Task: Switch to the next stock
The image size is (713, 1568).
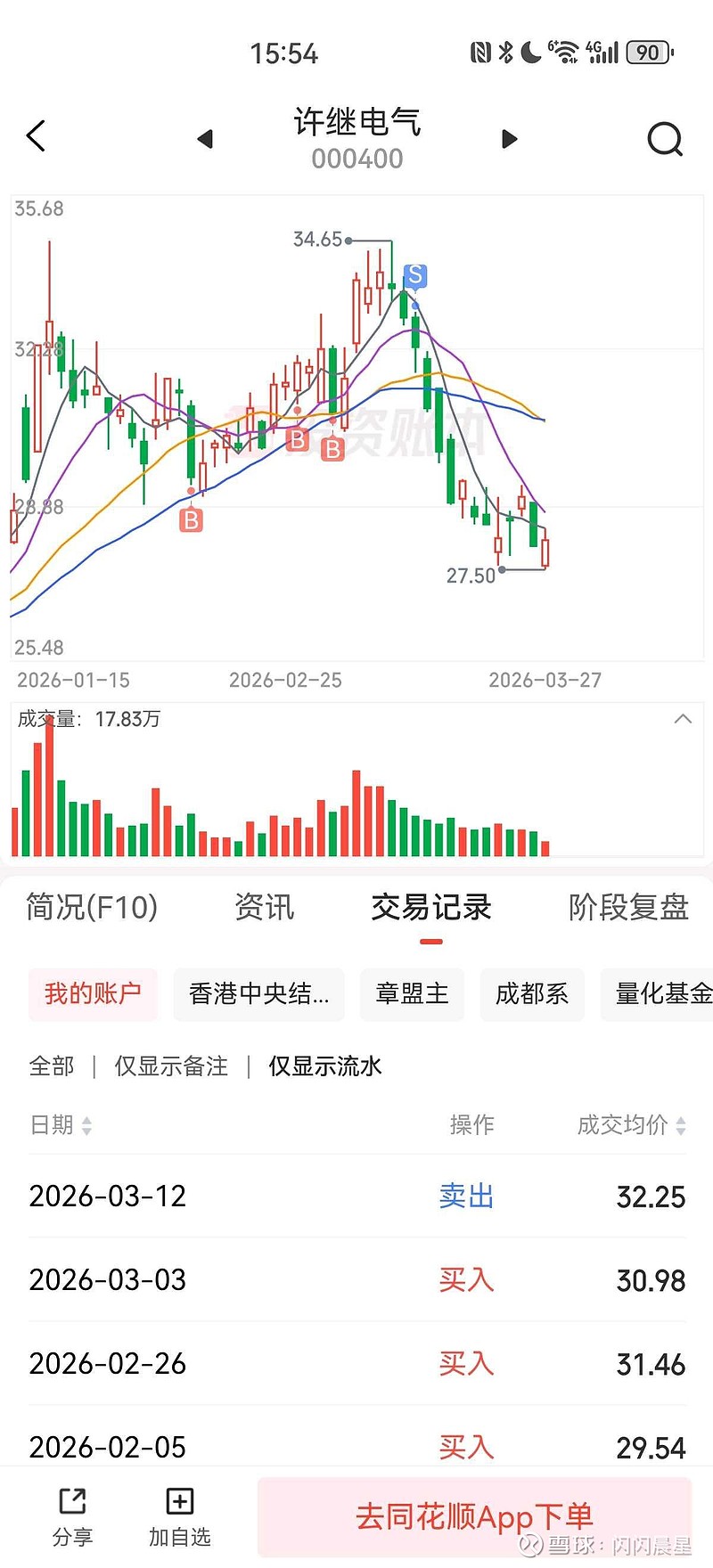Action: [509, 139]
